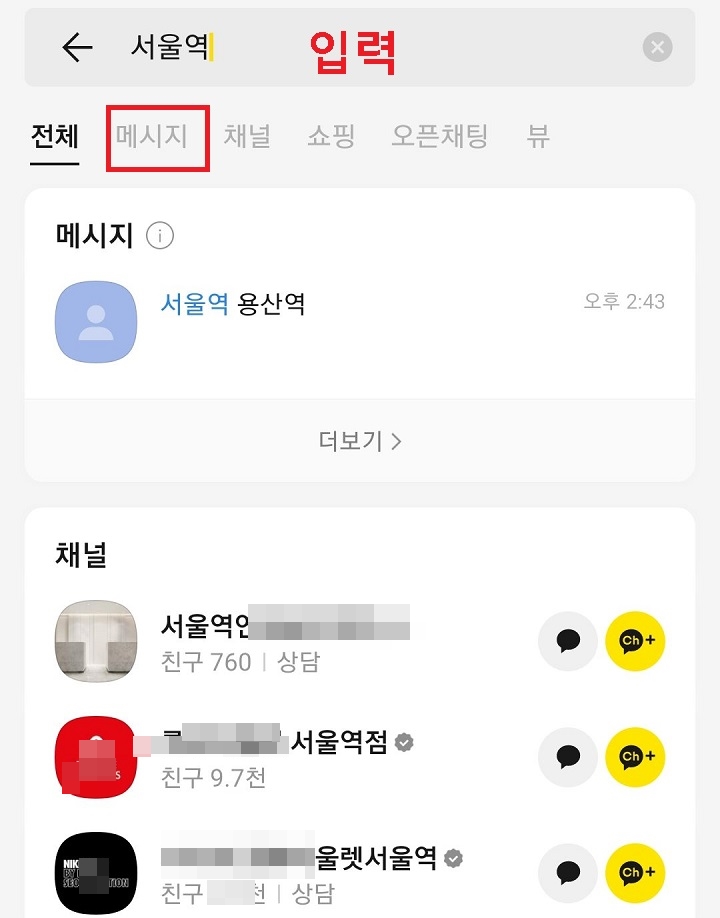Switch to the 메시지 tab
Screen dimensions: 720x918
(x=155, y=138)
